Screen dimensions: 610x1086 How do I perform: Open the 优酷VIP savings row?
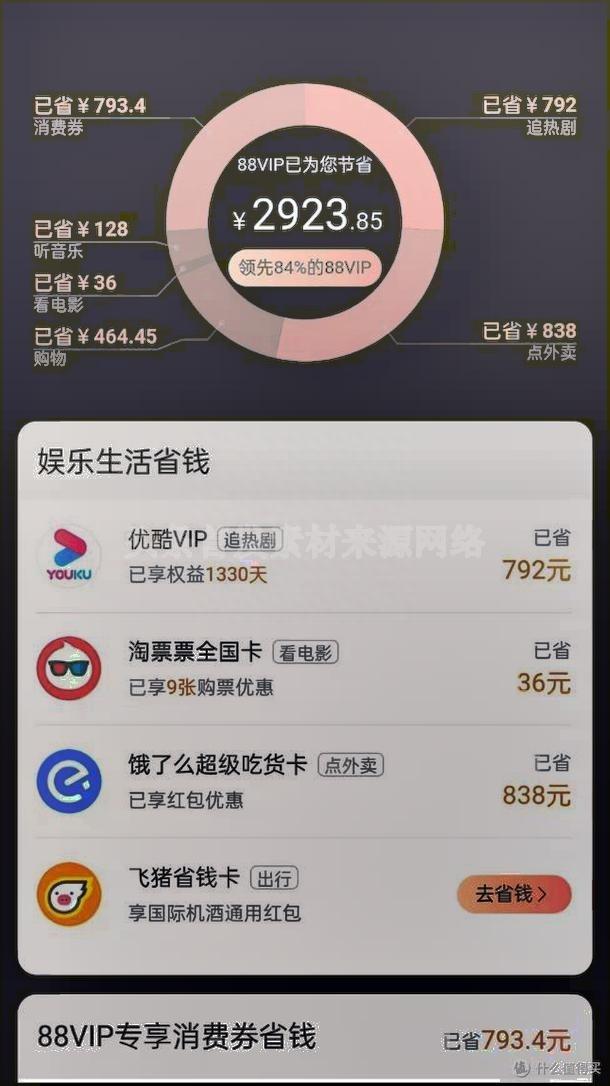(x=300, y=556)
